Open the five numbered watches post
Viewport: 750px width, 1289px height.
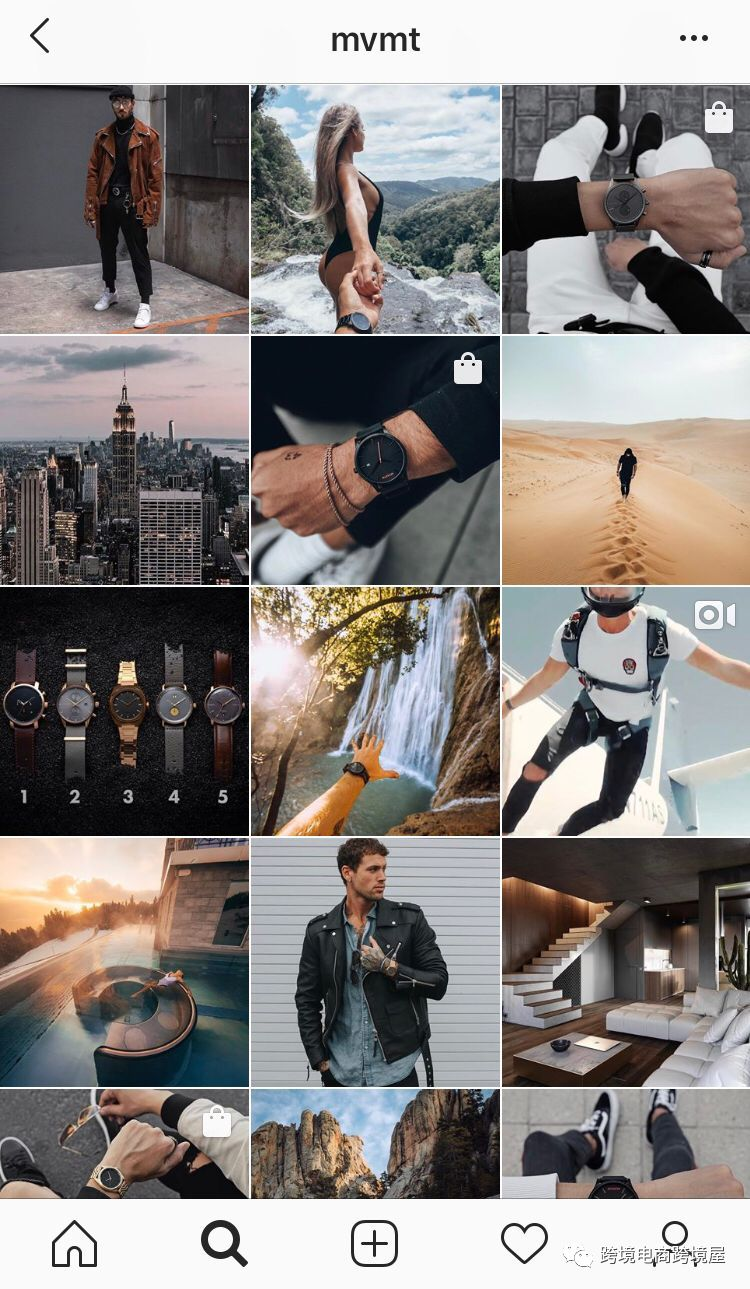click(x=124, y=711)
